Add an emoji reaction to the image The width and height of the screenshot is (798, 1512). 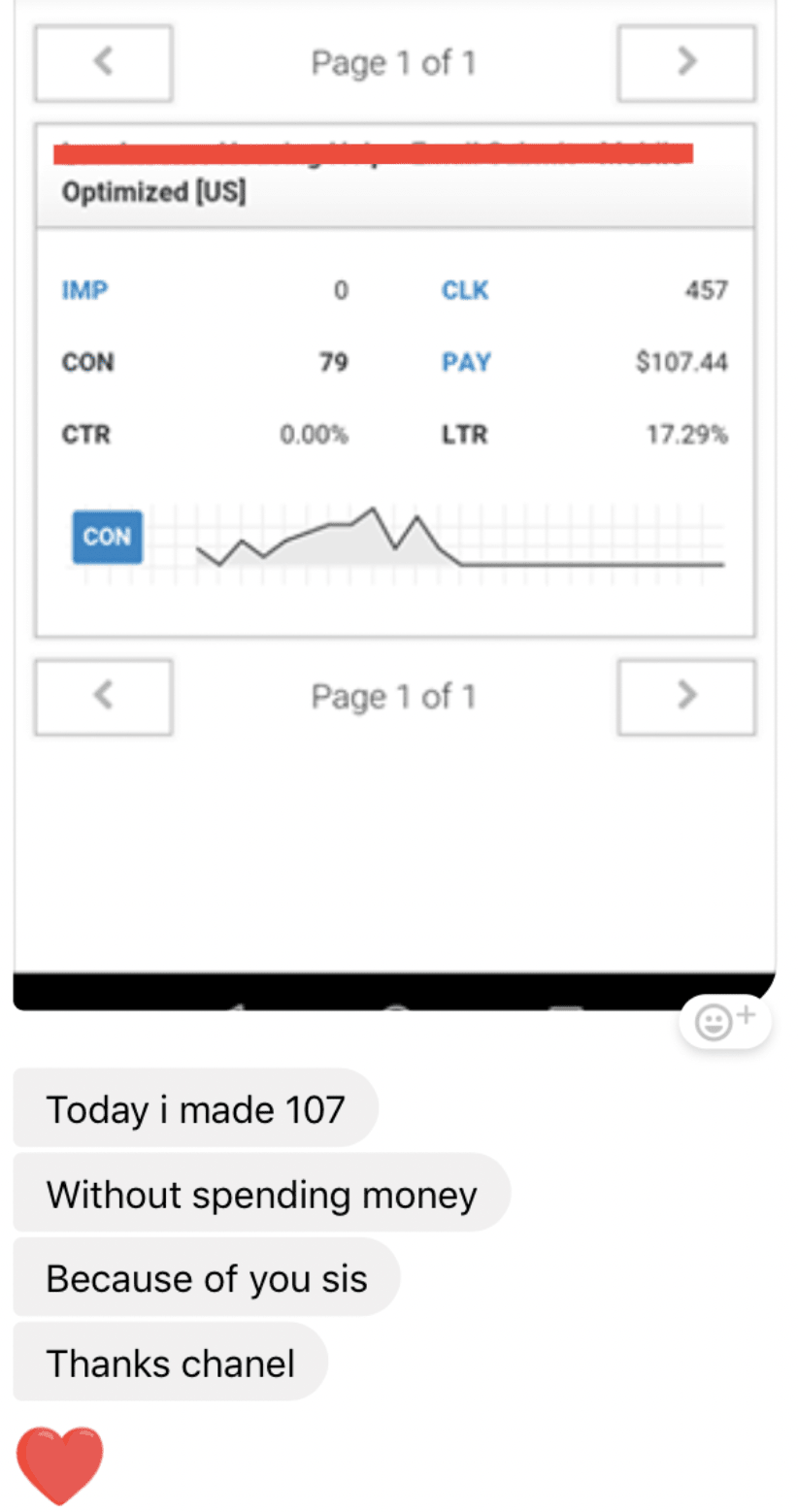coord(725,1021)
